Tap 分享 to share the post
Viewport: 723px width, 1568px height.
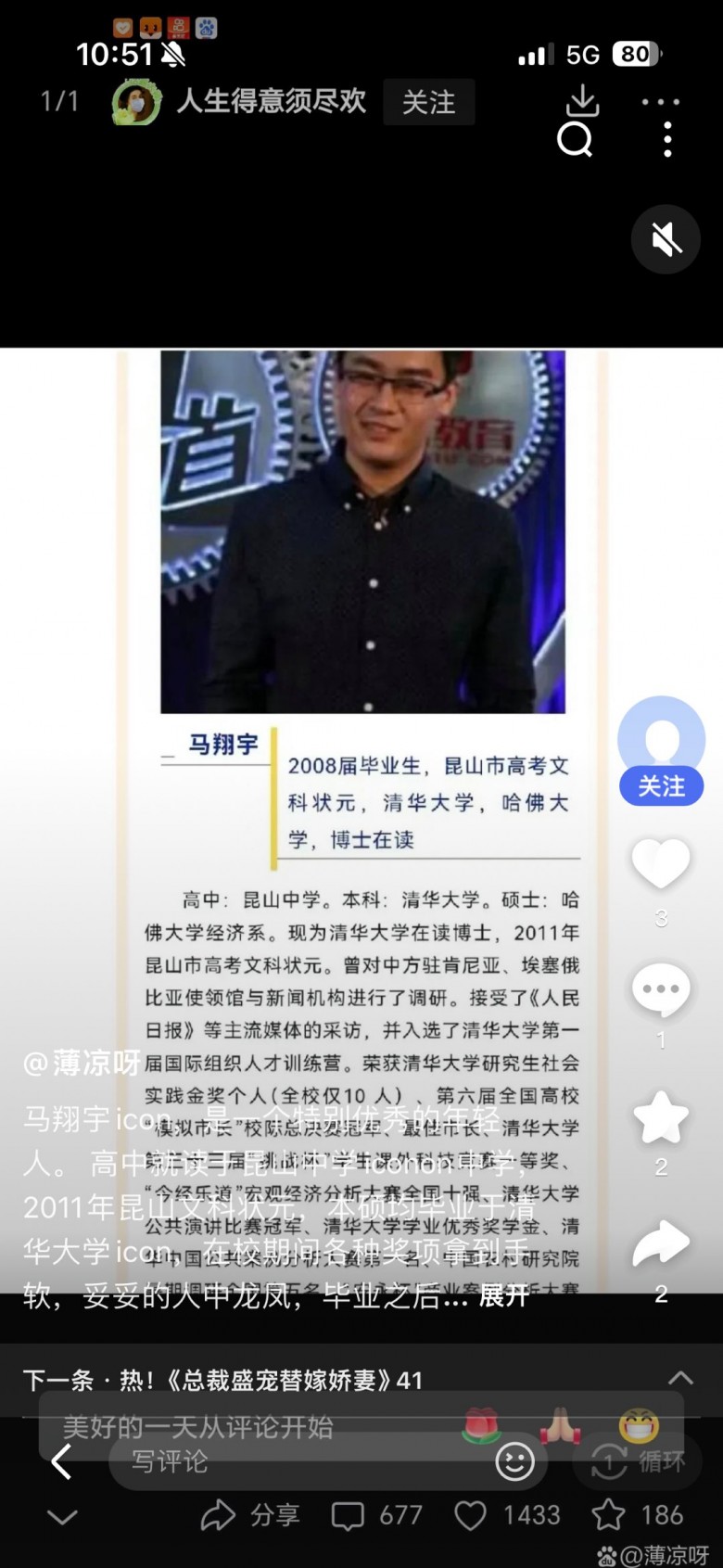pyautogui.click(x=250, y=1516)
